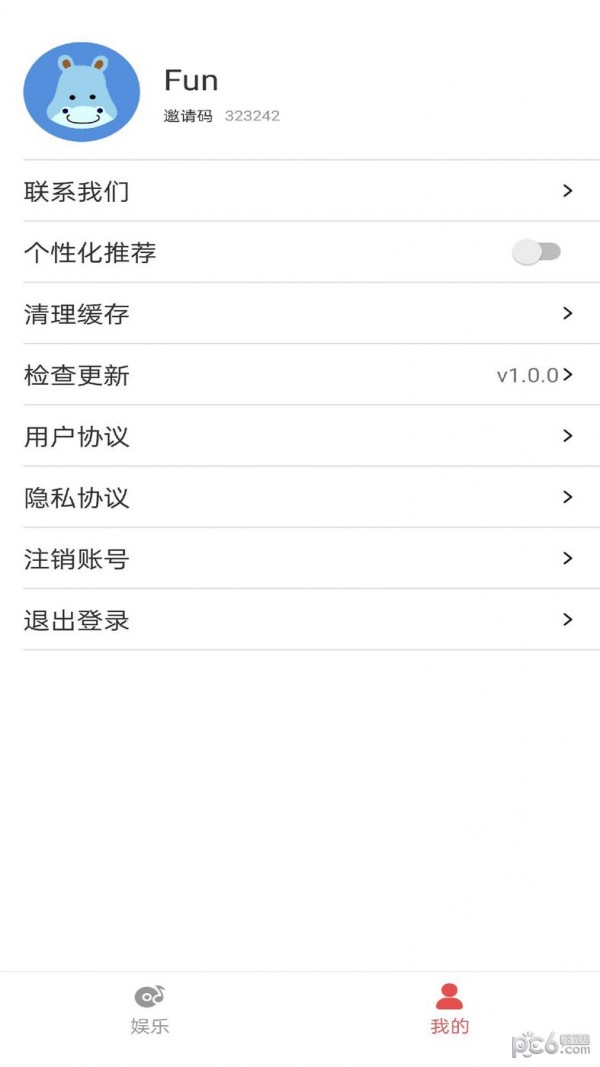Screen dimensions: 600x1067
Task: Tap 退出登录 to log out
Action: pos(300,620)
